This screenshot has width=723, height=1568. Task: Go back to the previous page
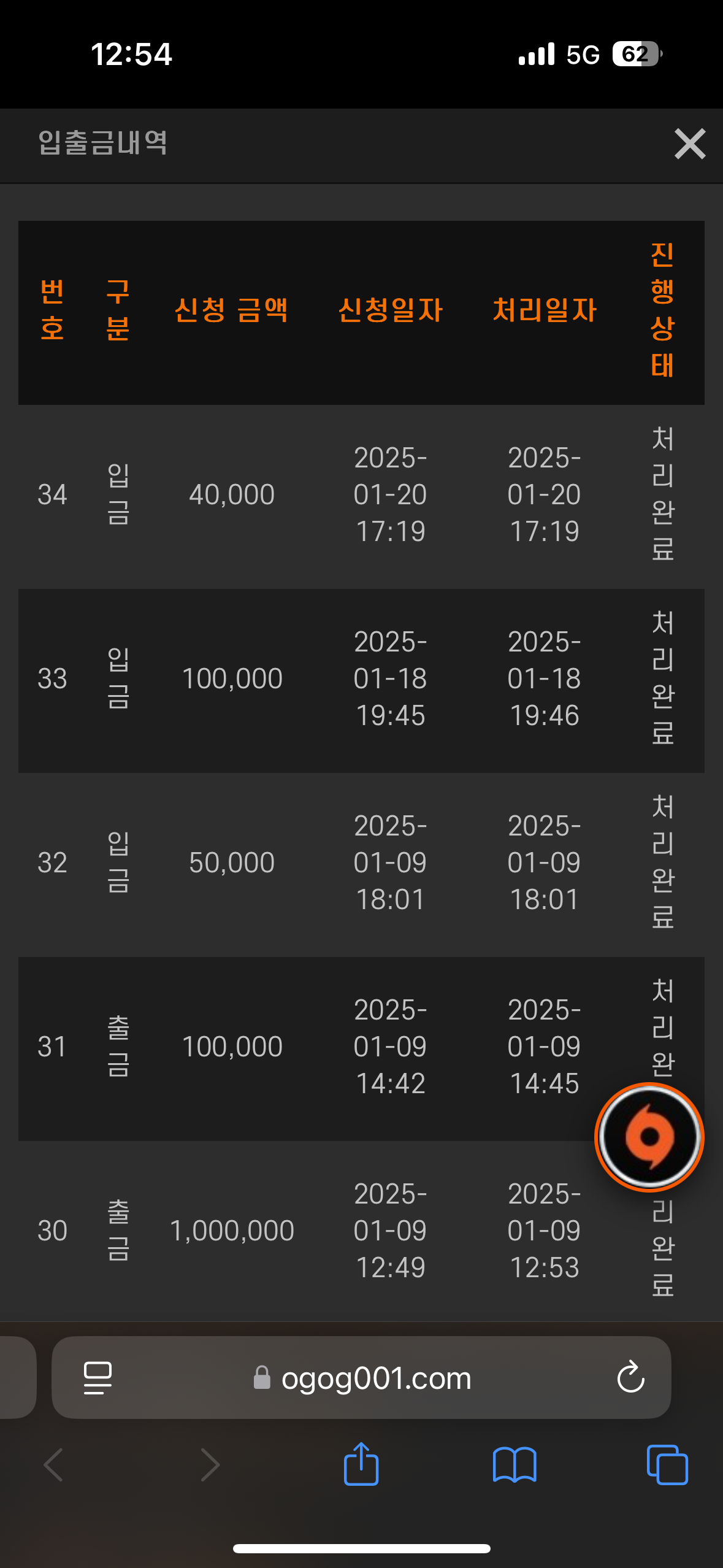[53, 1465]
